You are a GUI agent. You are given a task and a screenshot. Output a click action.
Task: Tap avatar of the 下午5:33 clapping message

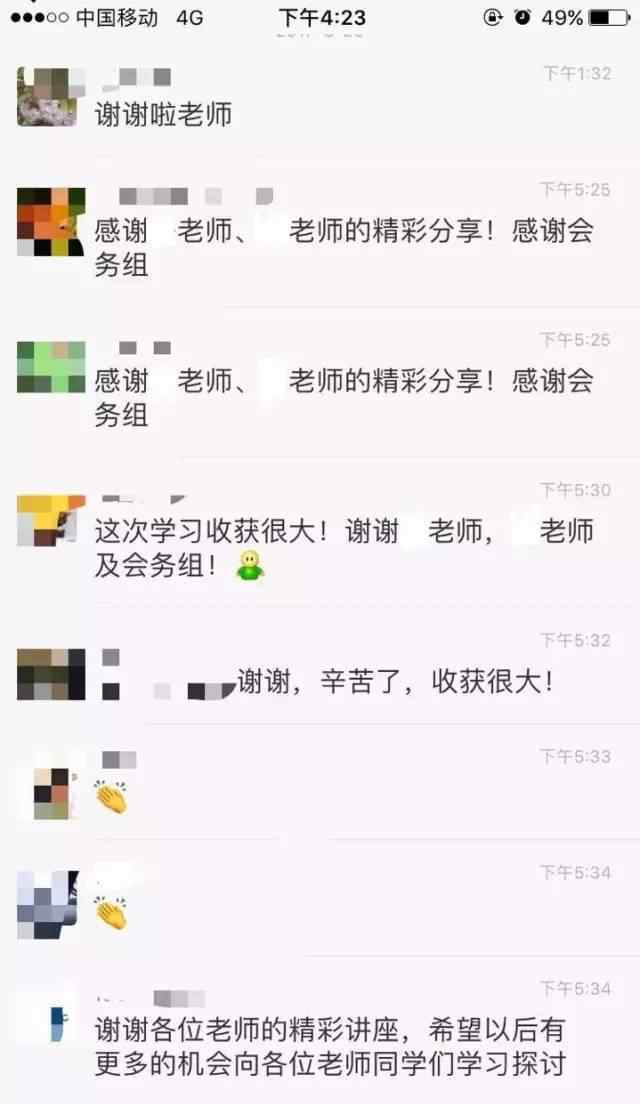[51, 794]
